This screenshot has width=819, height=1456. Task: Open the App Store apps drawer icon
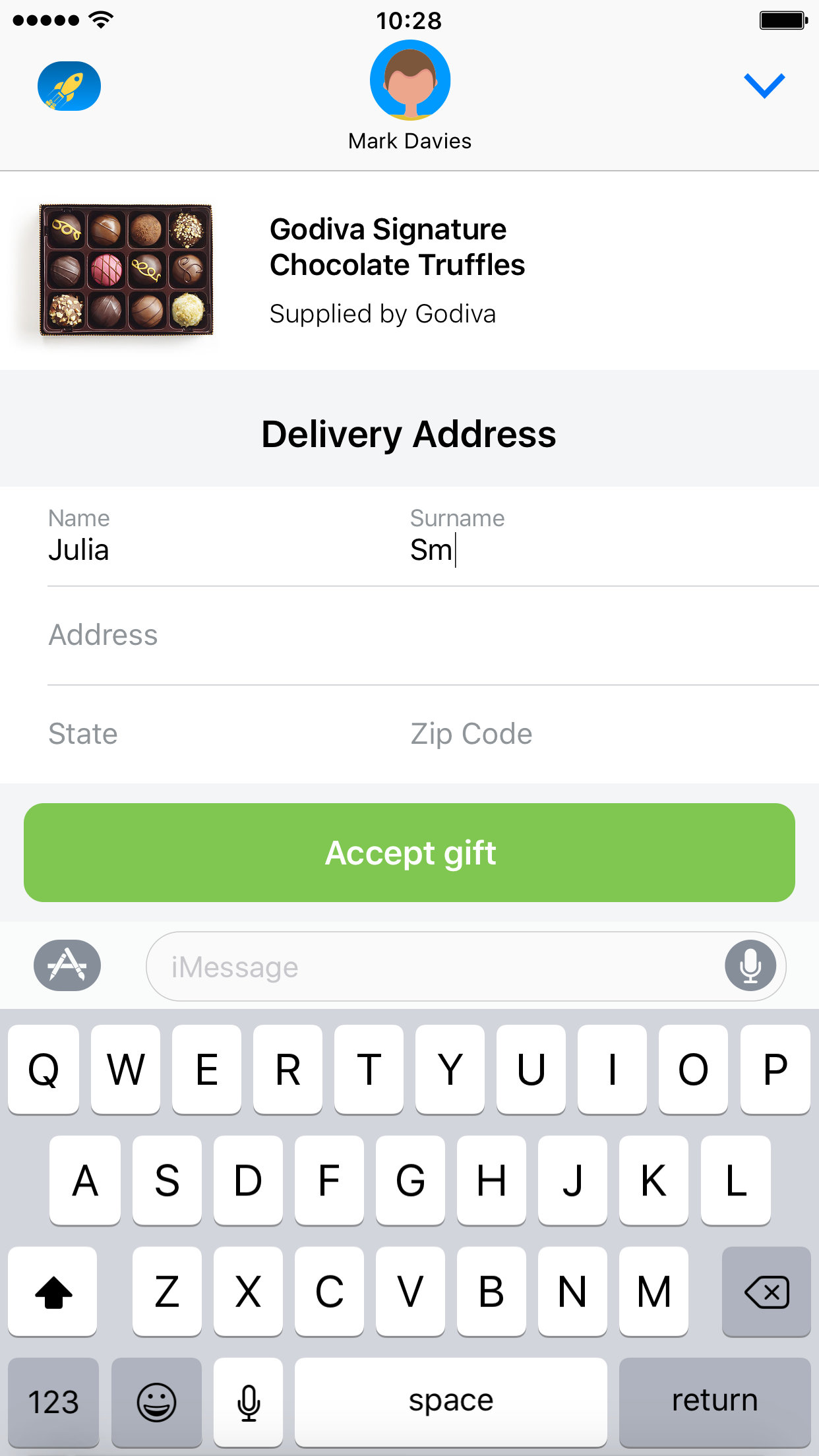click(67, 965)
